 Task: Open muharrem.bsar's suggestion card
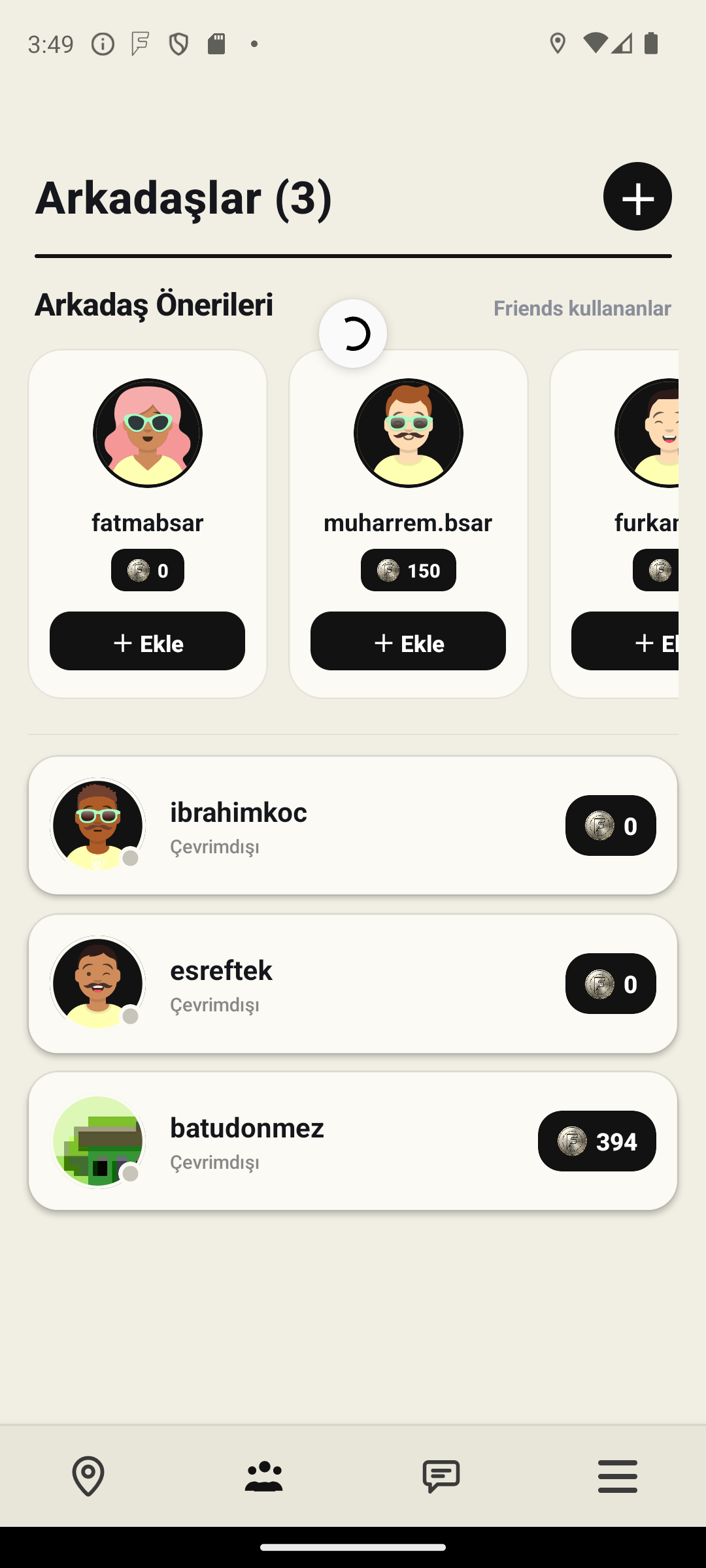coord(409,523)
